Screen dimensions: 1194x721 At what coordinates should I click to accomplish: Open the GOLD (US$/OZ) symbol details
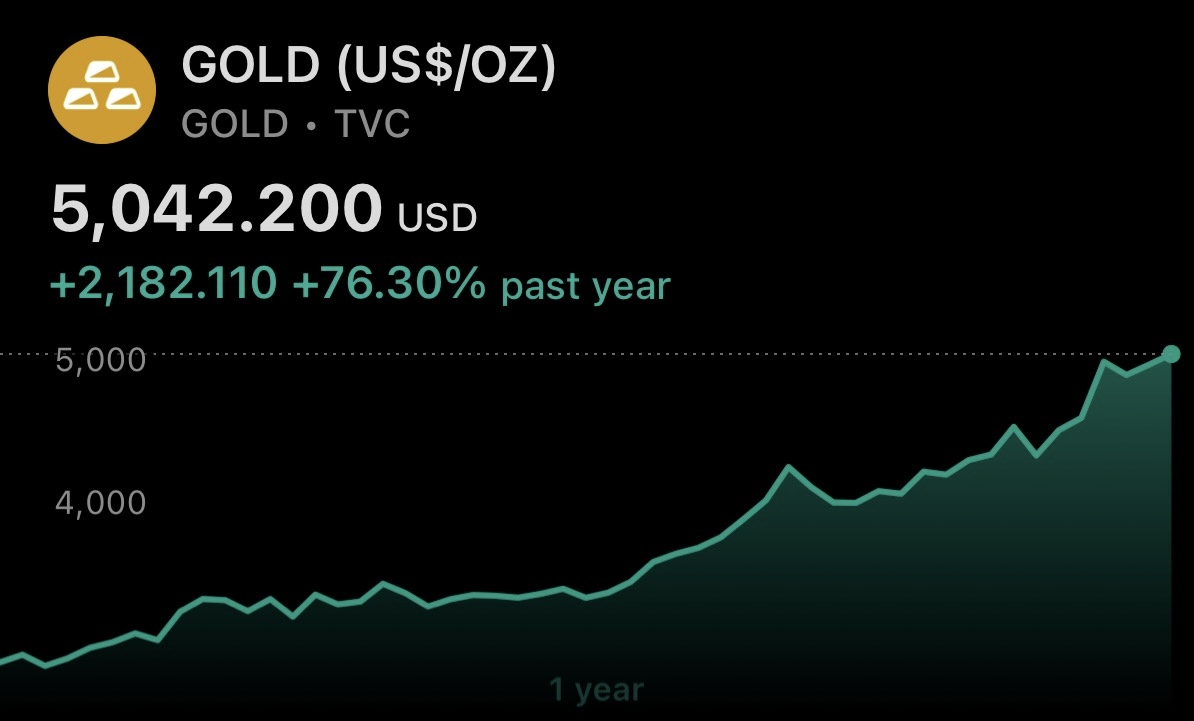(367, 67)
